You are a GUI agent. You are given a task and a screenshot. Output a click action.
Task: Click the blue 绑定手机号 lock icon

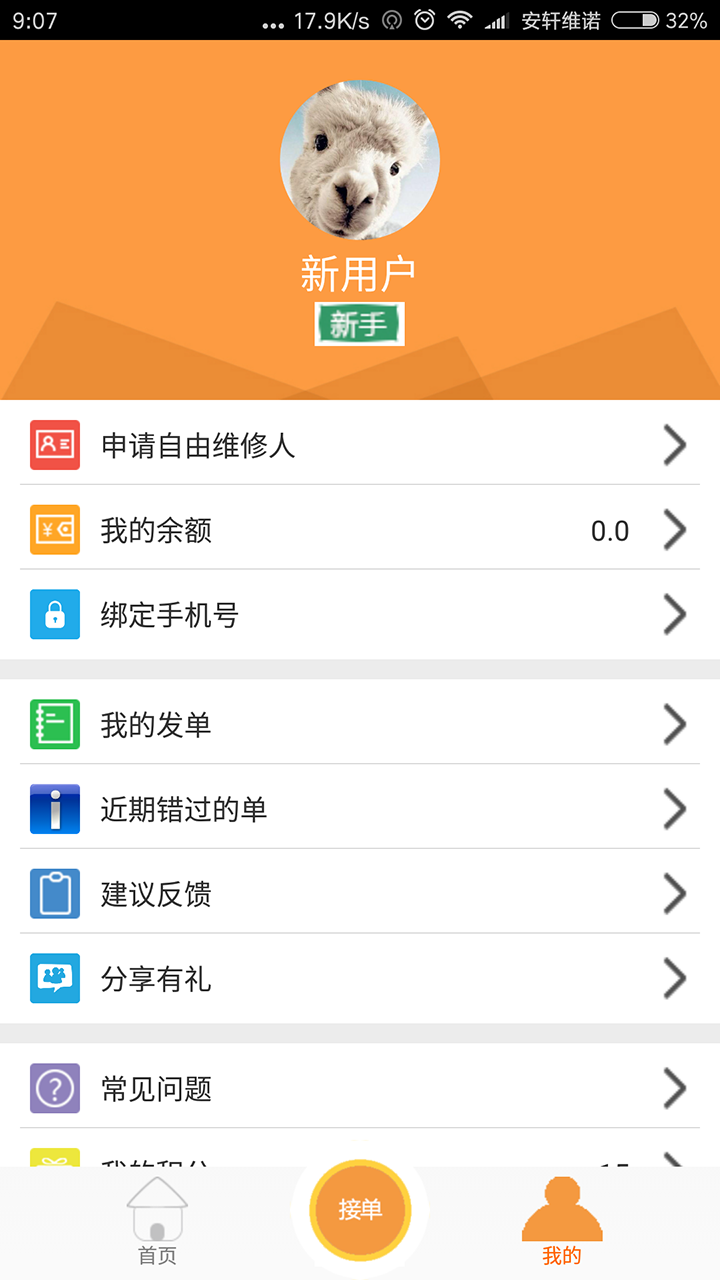click(x=54, y=614)
